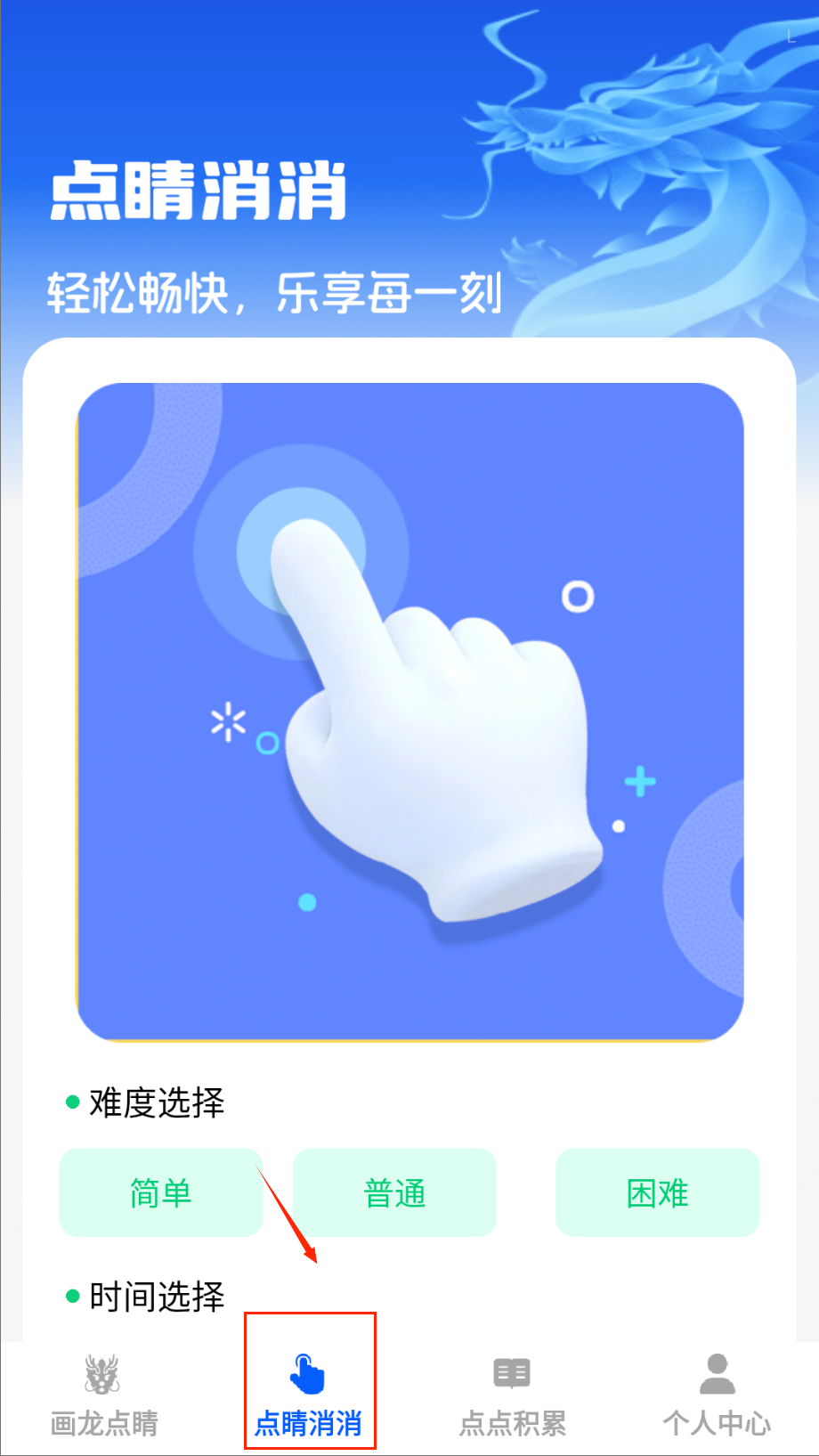Go to the 个人中心 tab
This screenshot has height=1456, width=819.
coord(717,1395)
